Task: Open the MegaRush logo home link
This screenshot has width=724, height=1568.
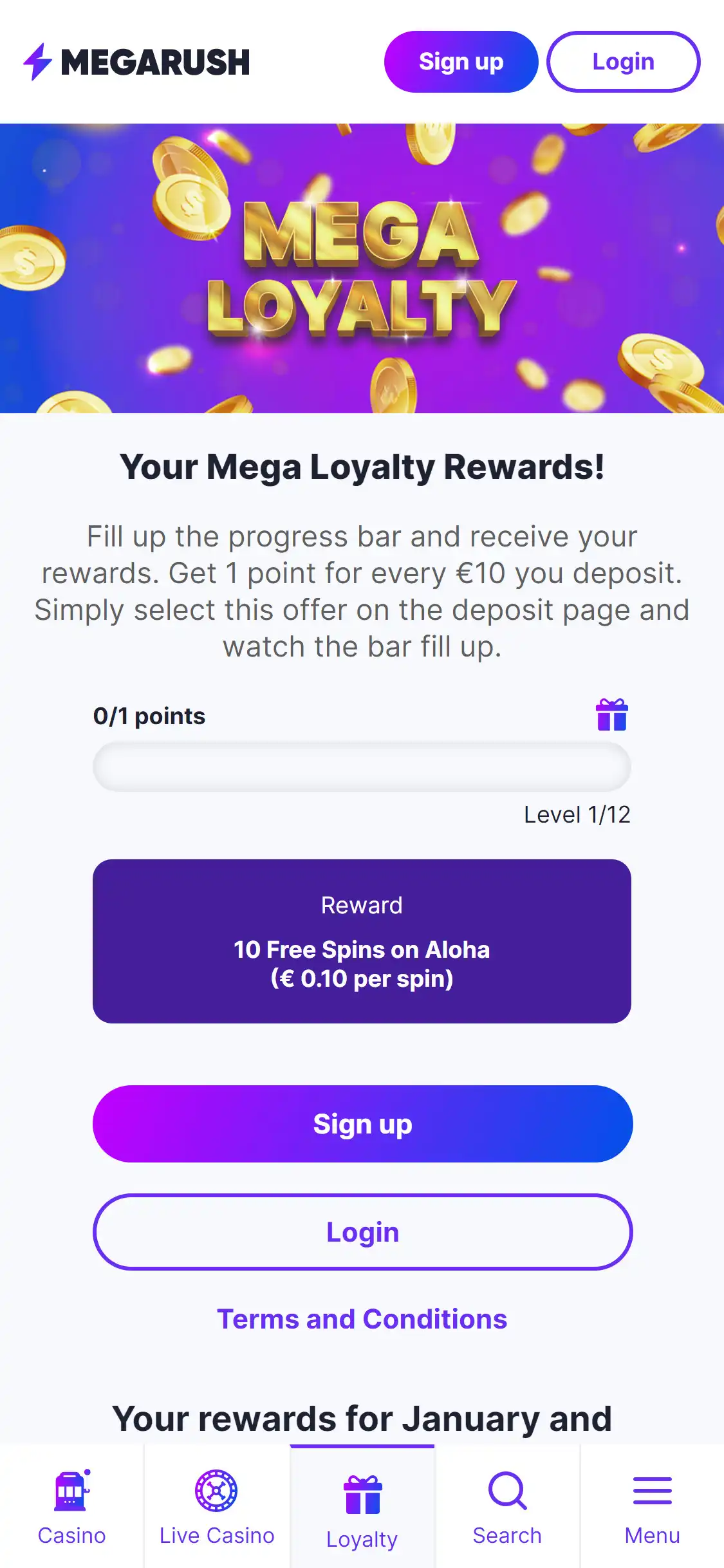Action: pos(136,62)
